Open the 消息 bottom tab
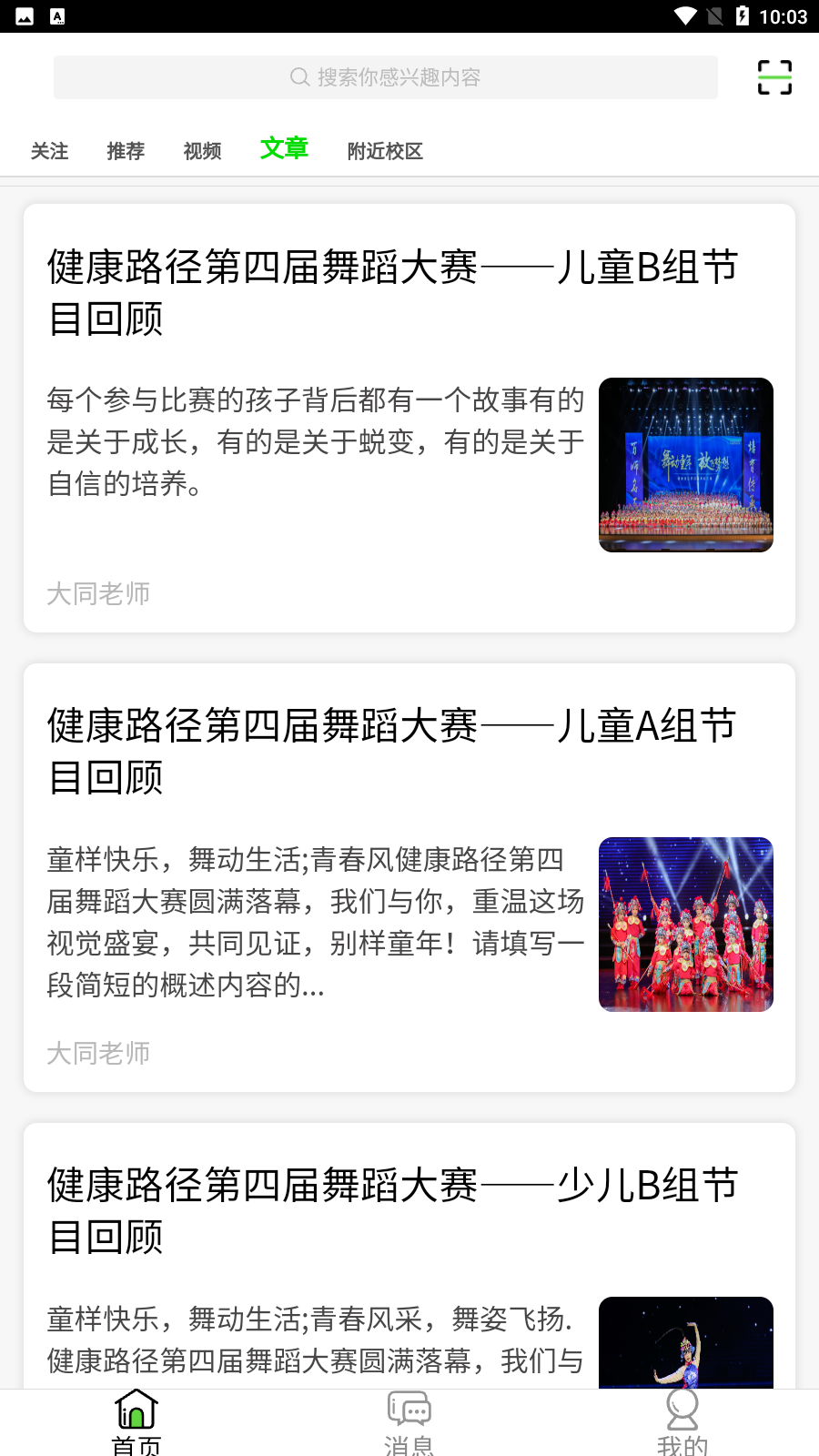 409,1421
